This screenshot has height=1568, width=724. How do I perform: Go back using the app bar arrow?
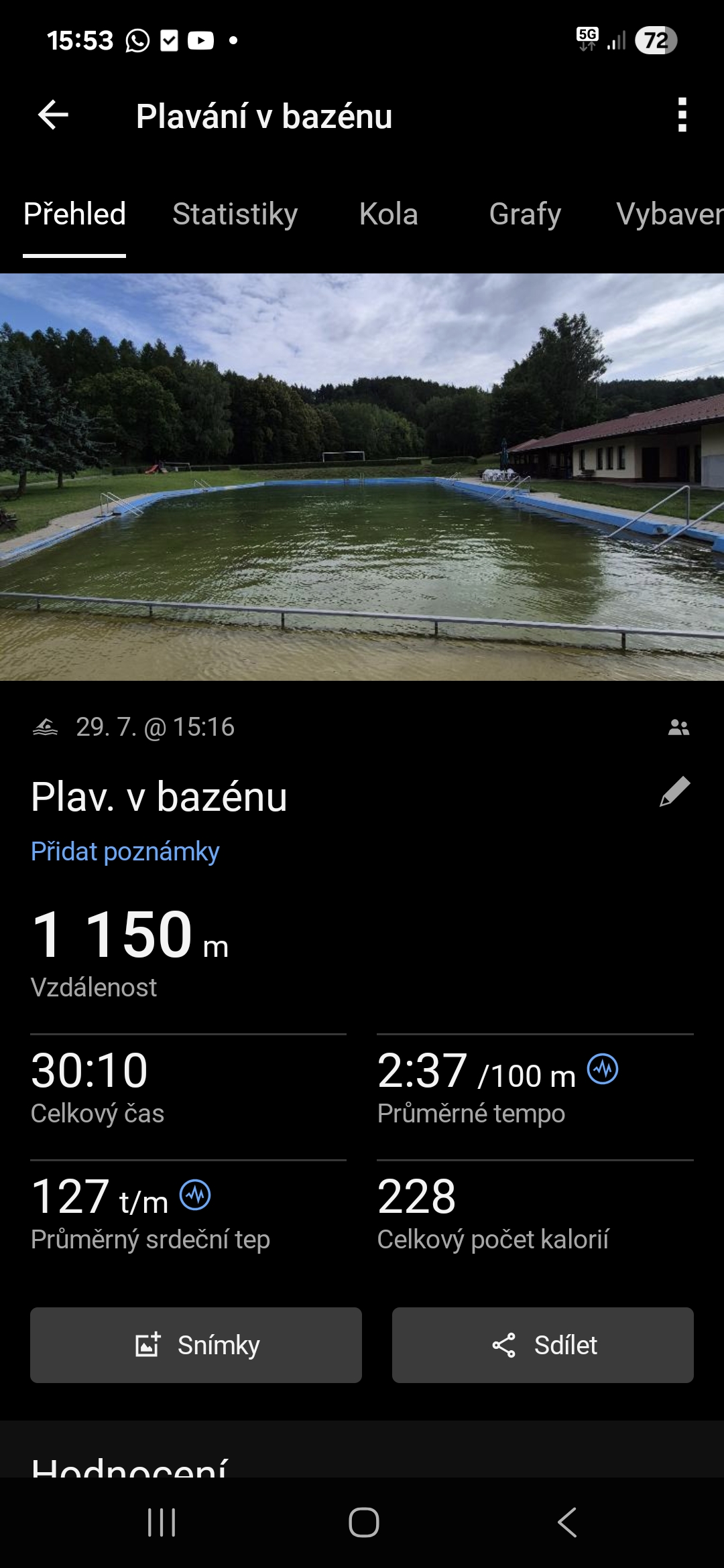[x=53, y=115]
